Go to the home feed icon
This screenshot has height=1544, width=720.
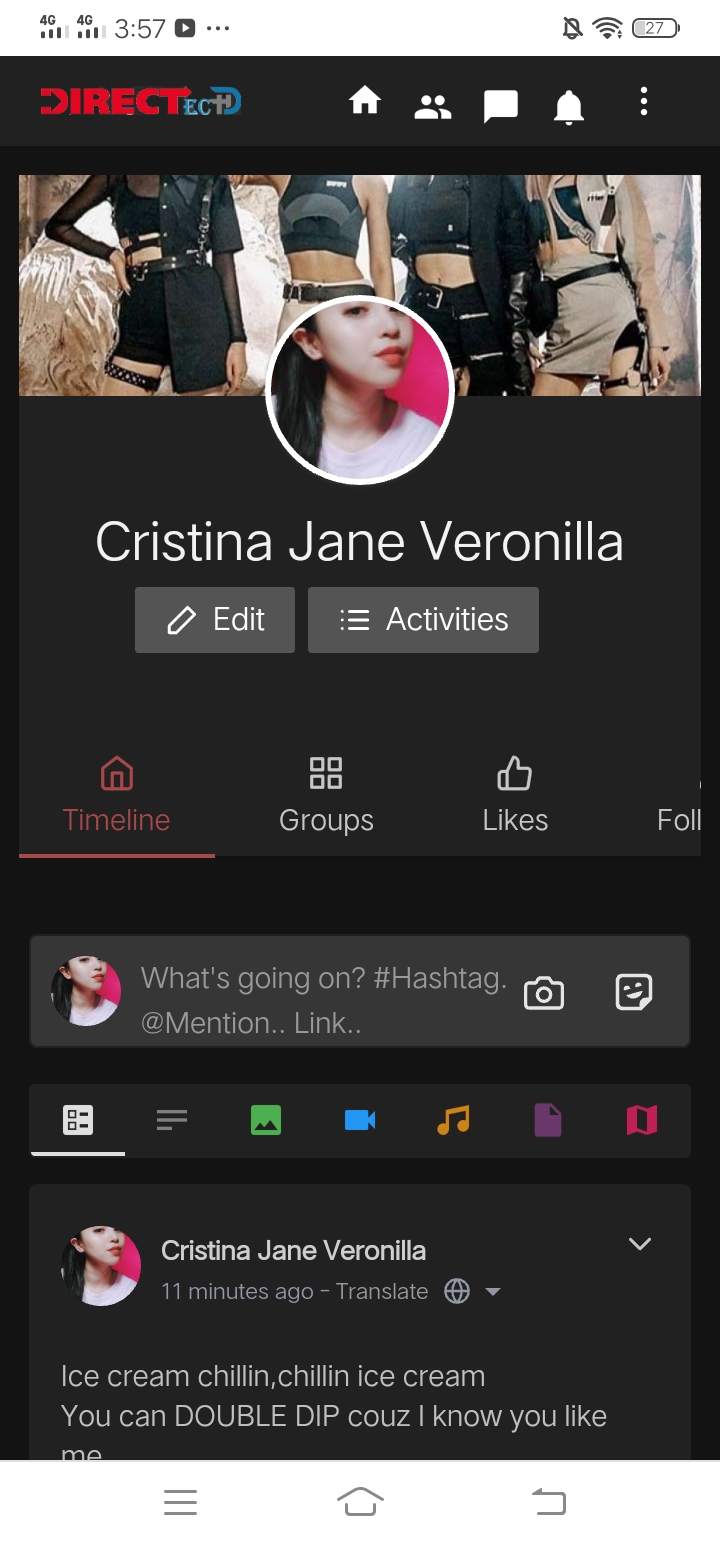click(x=365, y=101)
